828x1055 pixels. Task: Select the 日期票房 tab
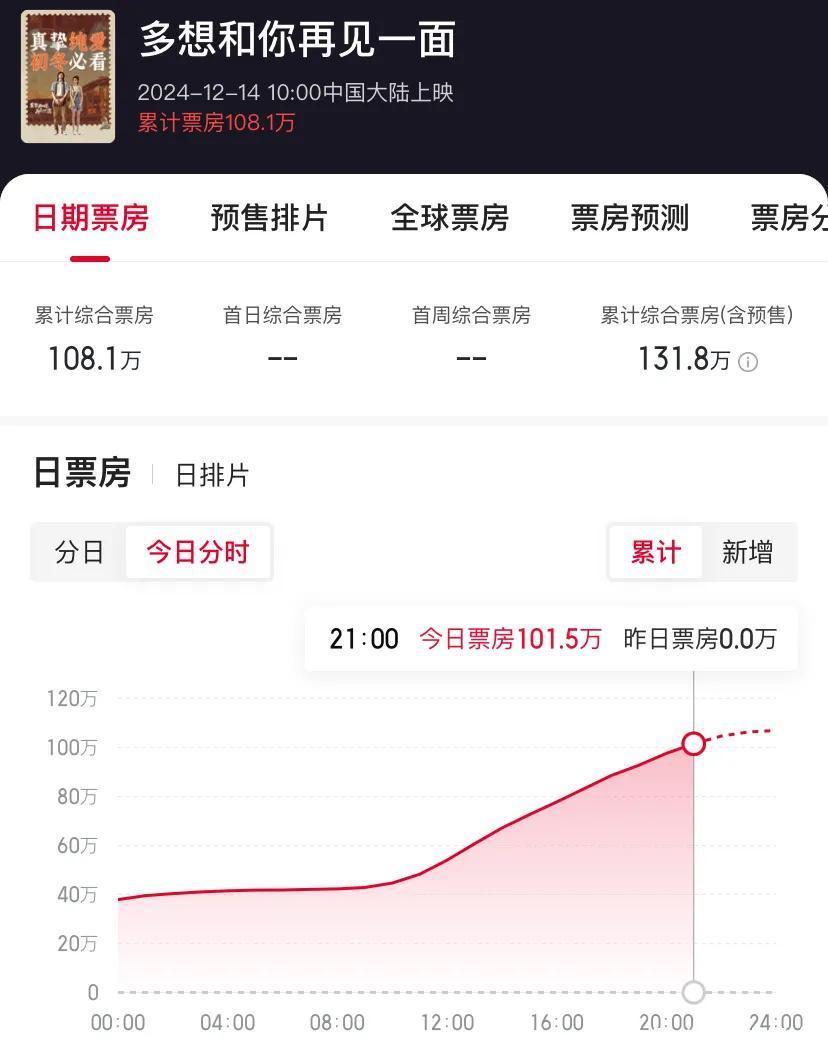pyautogui.click(x=90, y=218)
